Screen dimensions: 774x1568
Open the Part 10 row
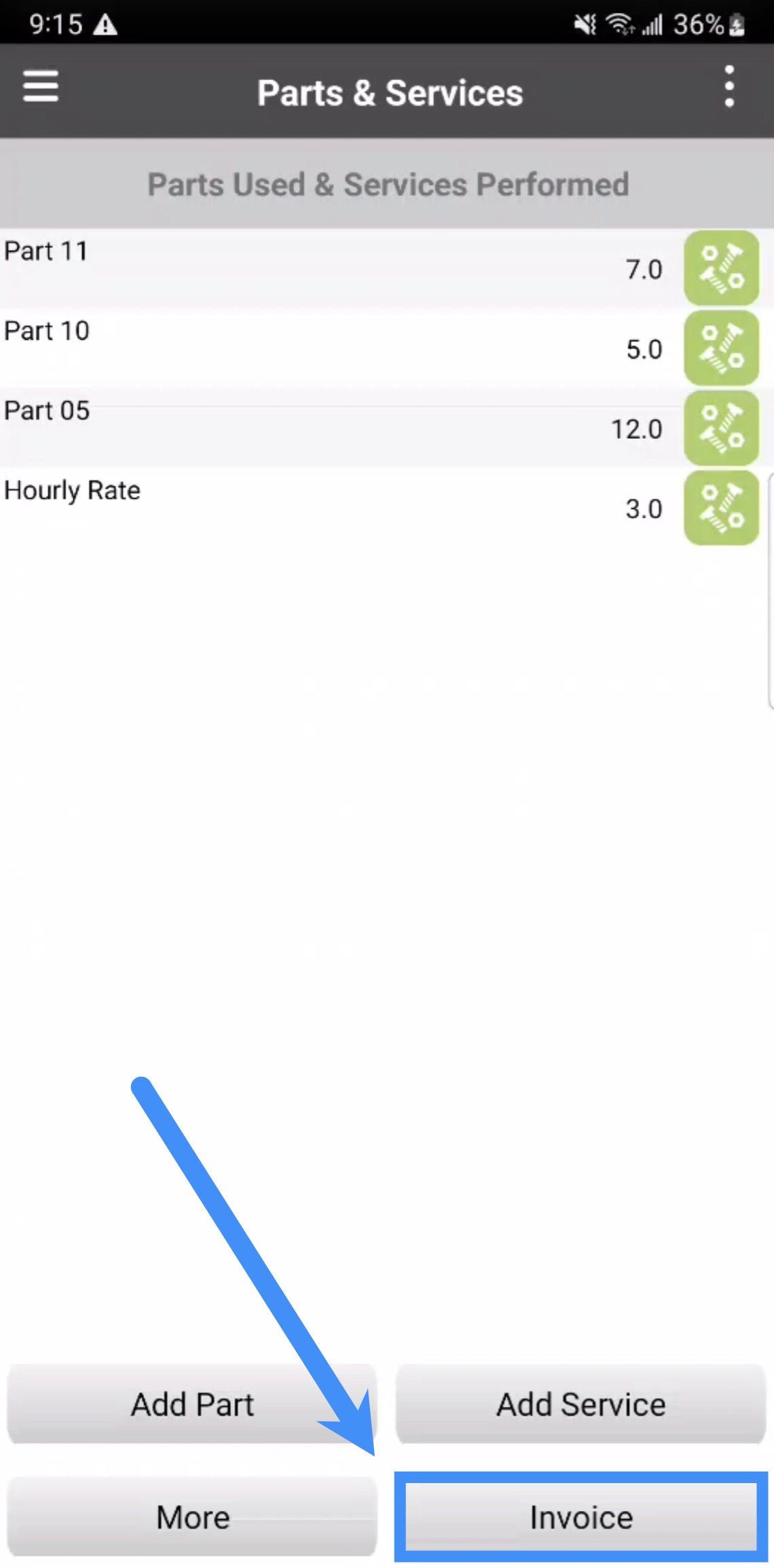click(326, 349)
